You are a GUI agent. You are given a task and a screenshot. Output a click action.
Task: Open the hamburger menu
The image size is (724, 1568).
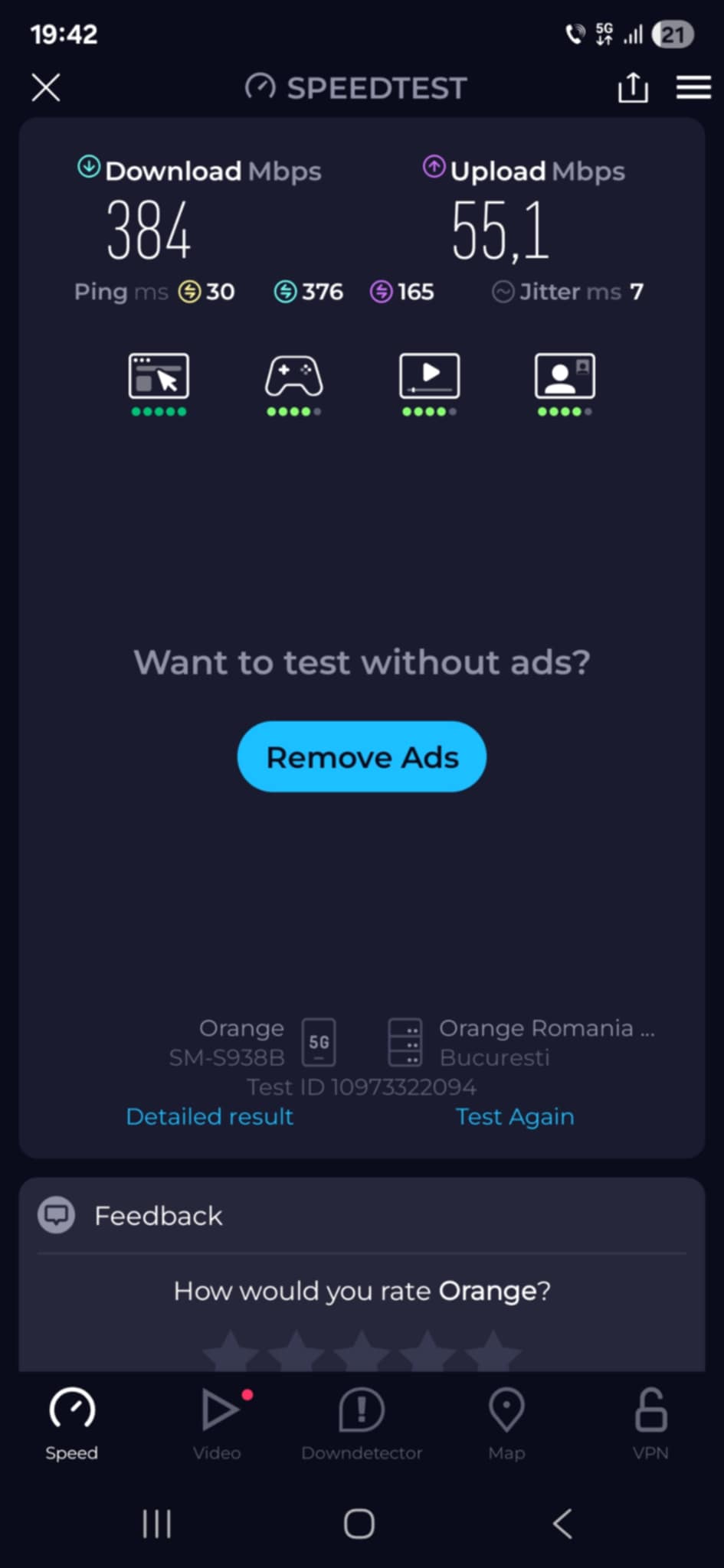(x=693, y=87)
